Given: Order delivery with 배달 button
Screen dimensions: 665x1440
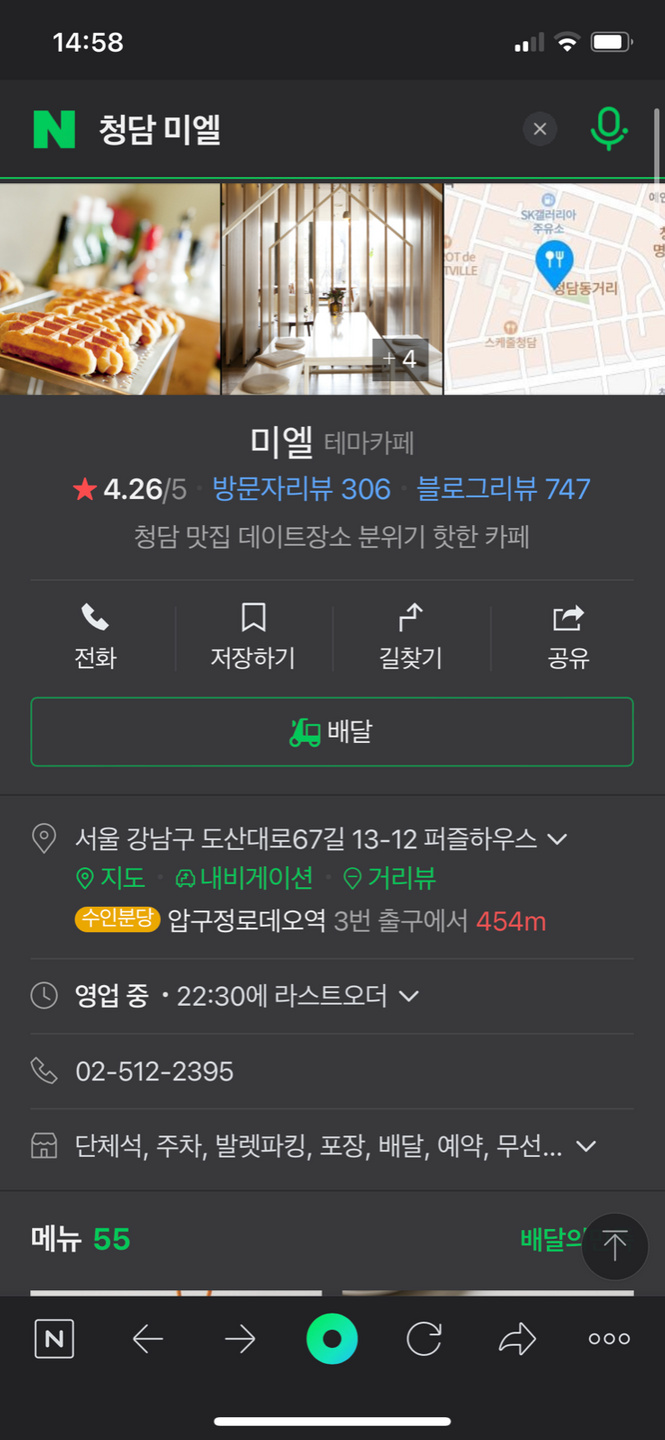Looking at the screenshot, I should pos(332,732).
